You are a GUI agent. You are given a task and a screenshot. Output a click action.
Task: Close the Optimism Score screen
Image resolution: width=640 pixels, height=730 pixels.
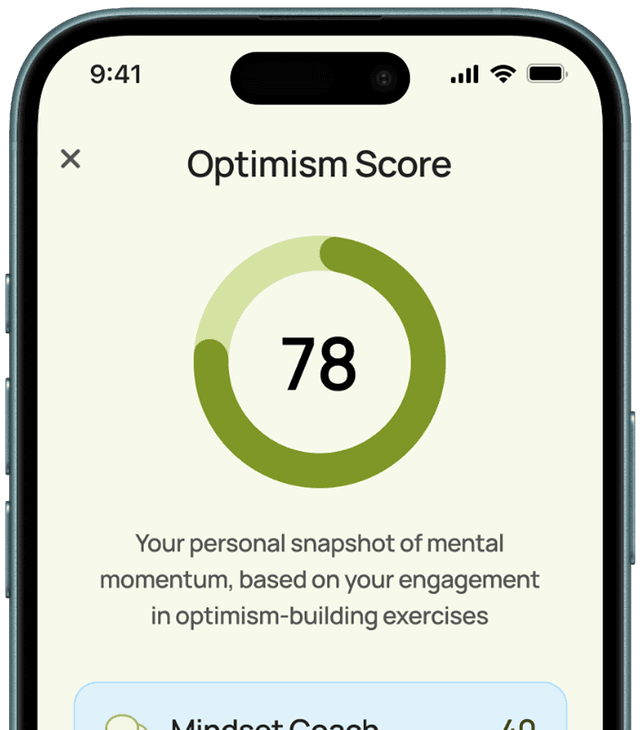[x=70, y=158]
